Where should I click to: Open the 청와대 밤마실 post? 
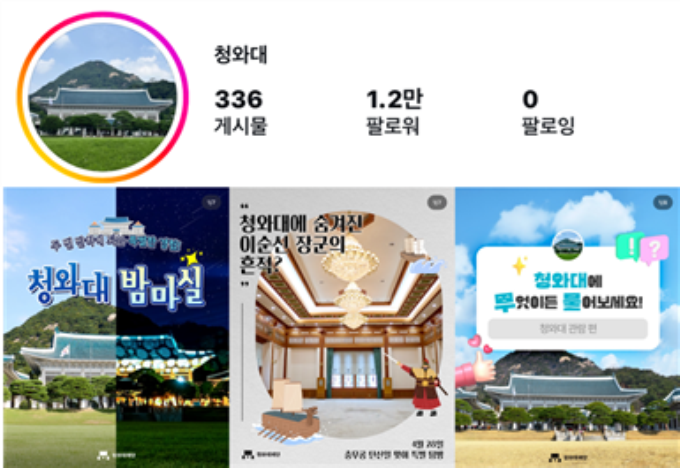point(114,327)
